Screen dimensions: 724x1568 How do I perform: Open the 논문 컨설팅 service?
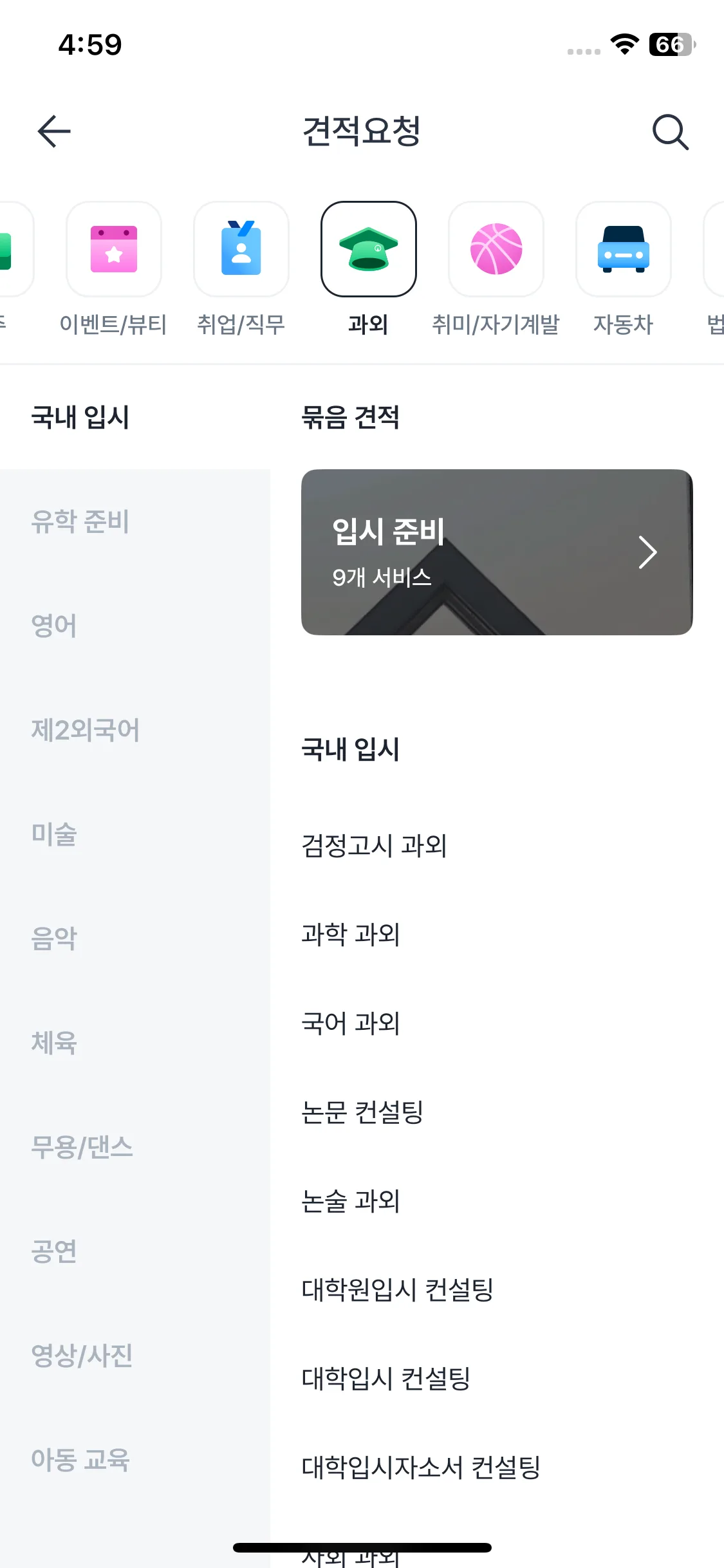[362, 1112]
